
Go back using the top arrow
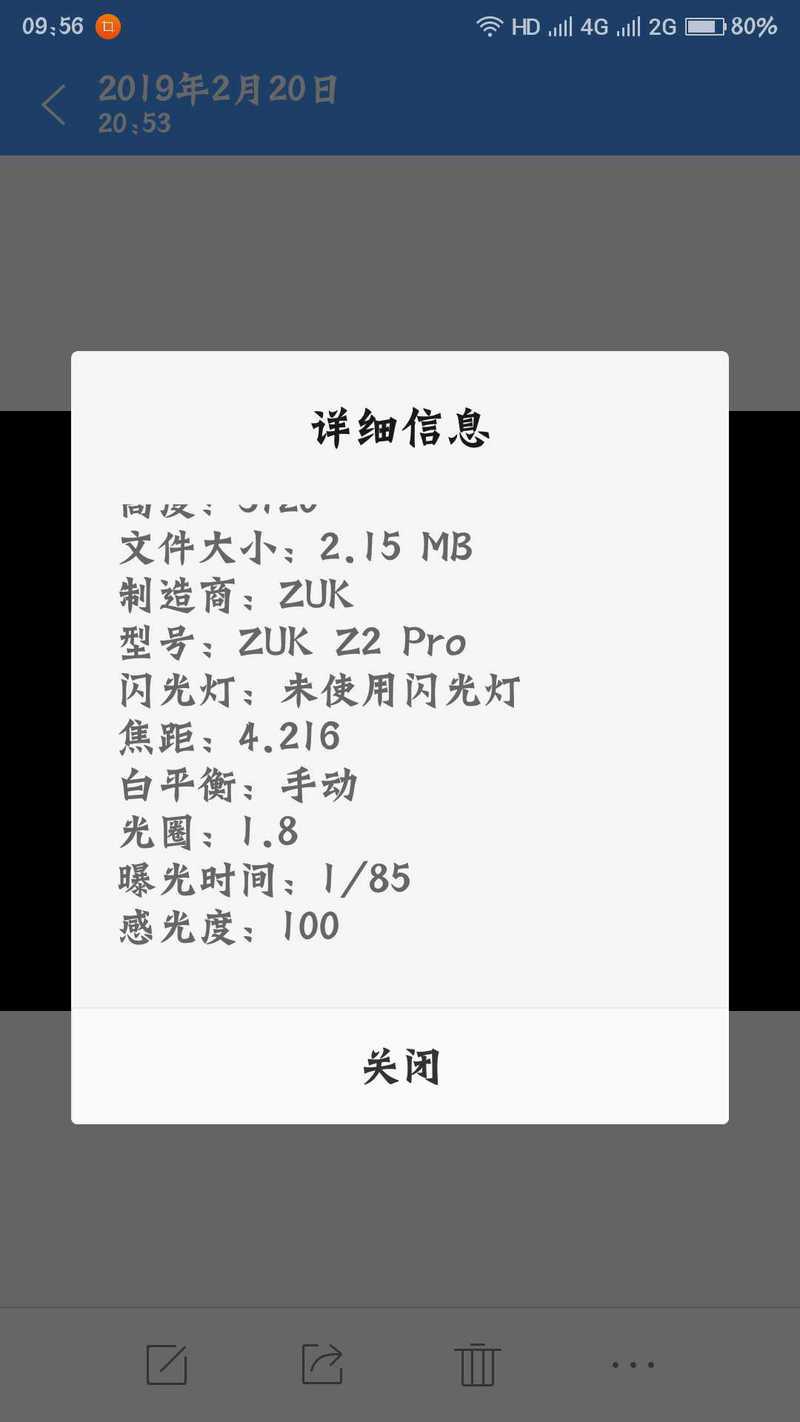[x=54, y=105]
